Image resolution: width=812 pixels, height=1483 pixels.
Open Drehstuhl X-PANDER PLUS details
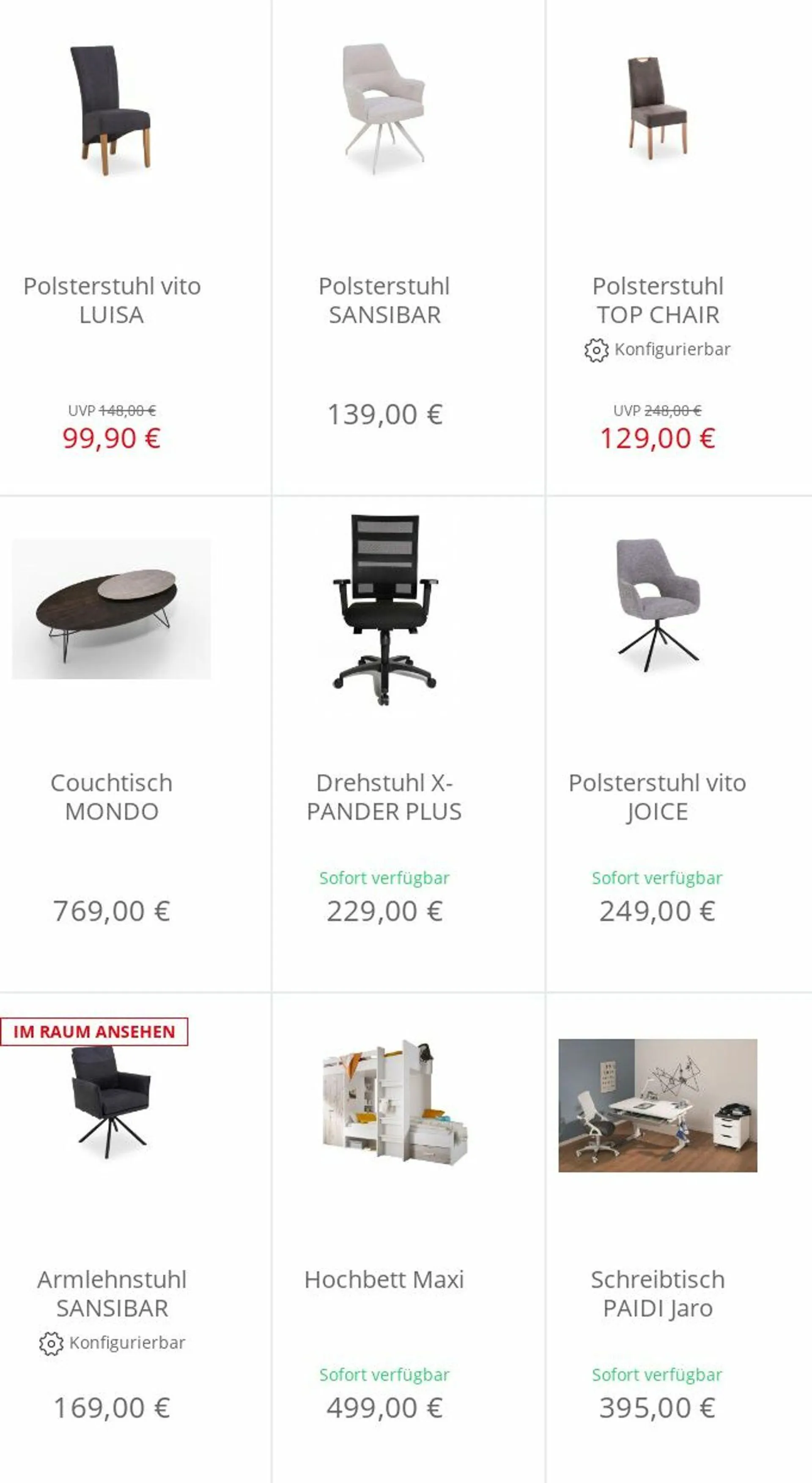(384, 797)
